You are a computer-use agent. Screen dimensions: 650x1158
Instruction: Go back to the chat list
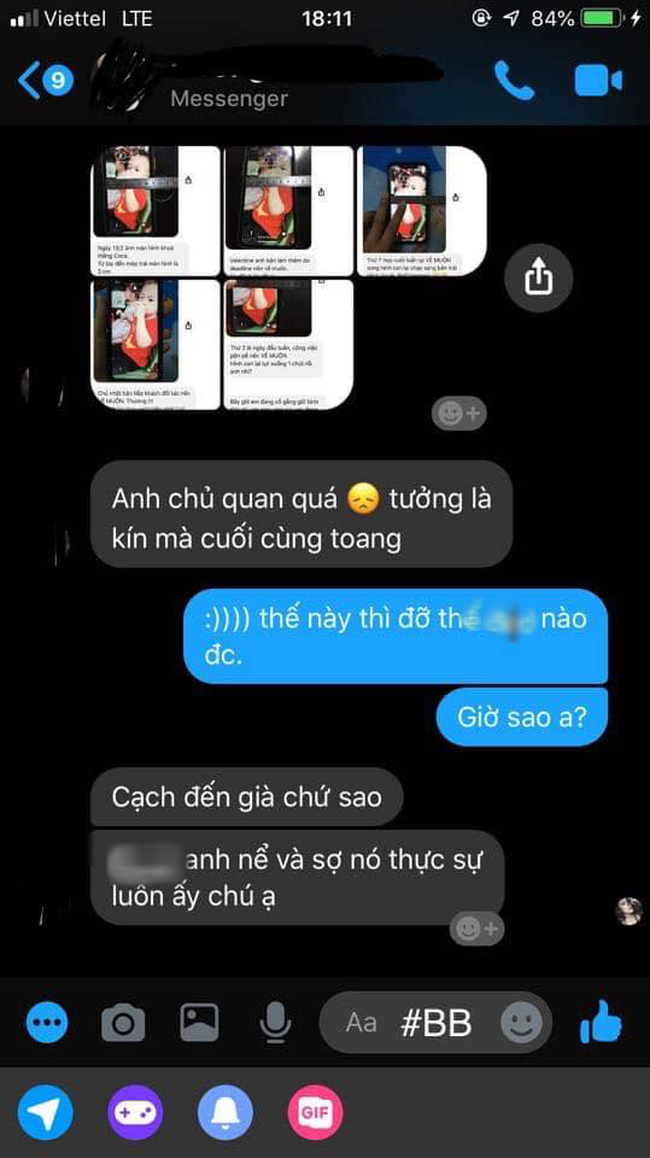click(44, 81)
